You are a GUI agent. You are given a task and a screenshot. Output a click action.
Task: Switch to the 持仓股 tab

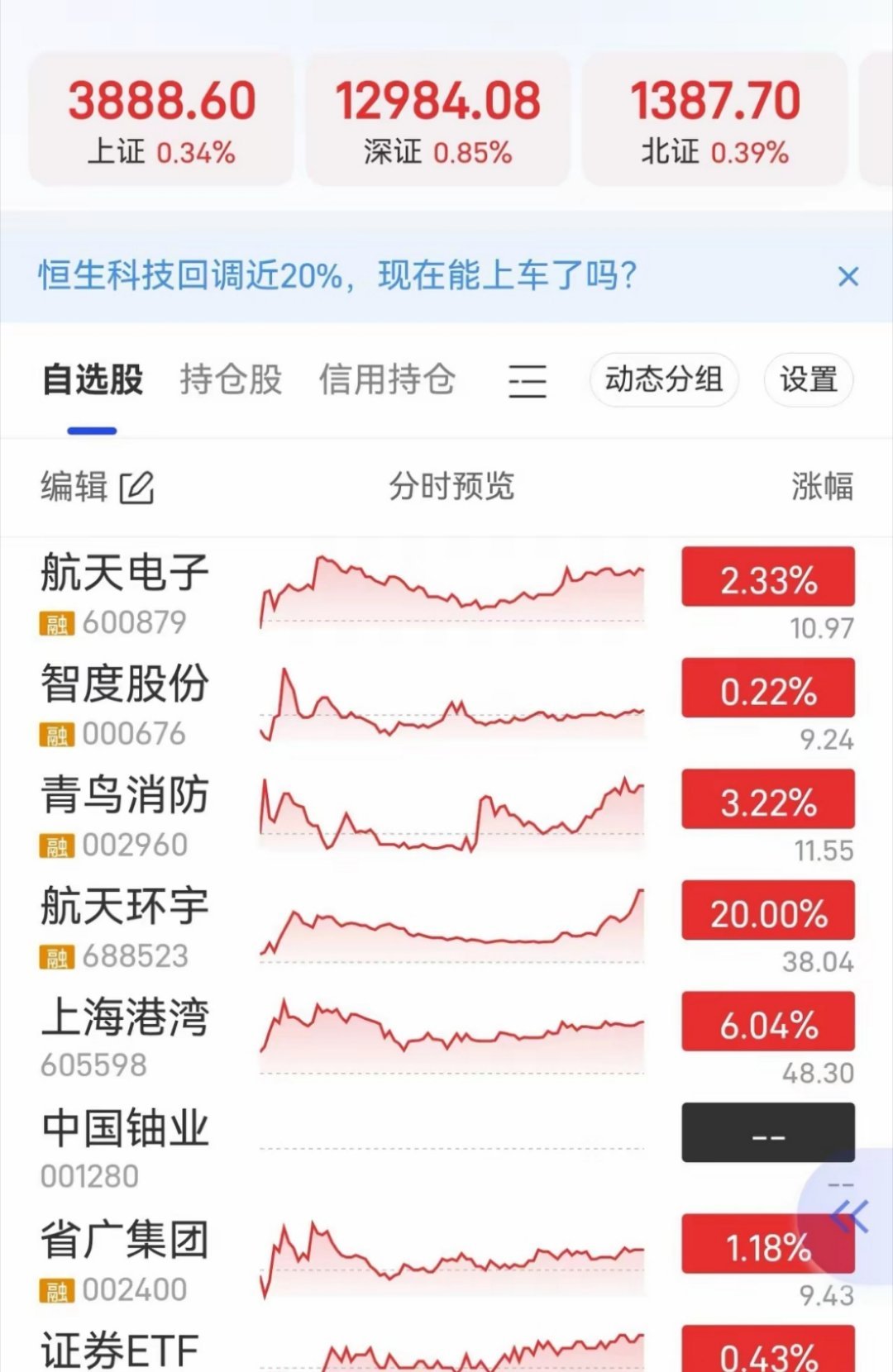pyautogui.click(x=230, y=379)
